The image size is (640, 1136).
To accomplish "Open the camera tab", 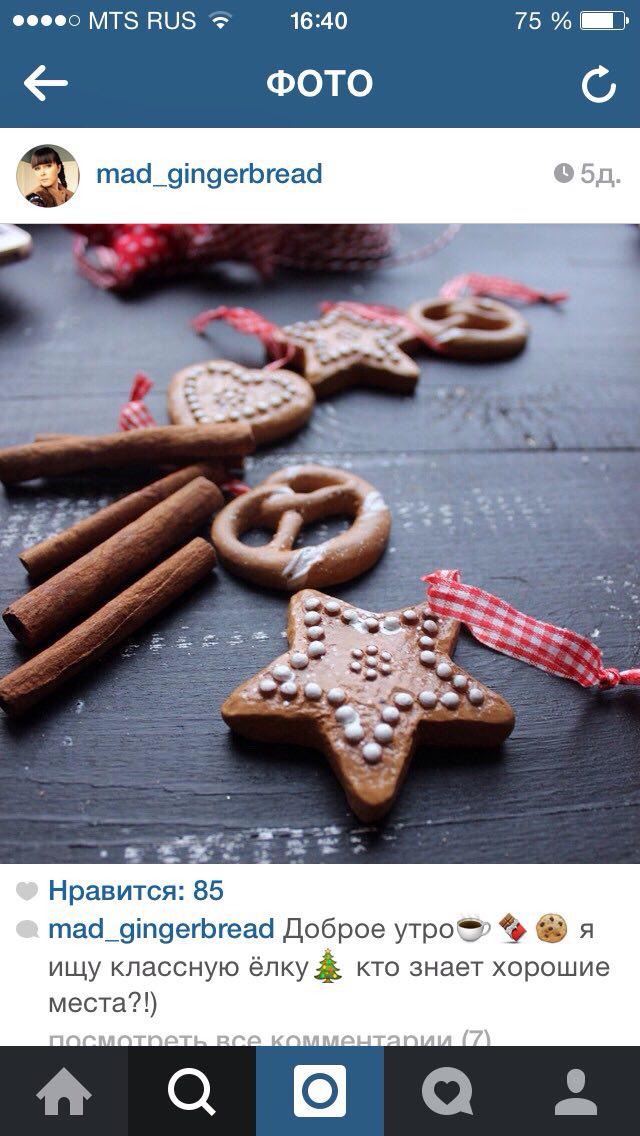I will (x=320, y=1091).
